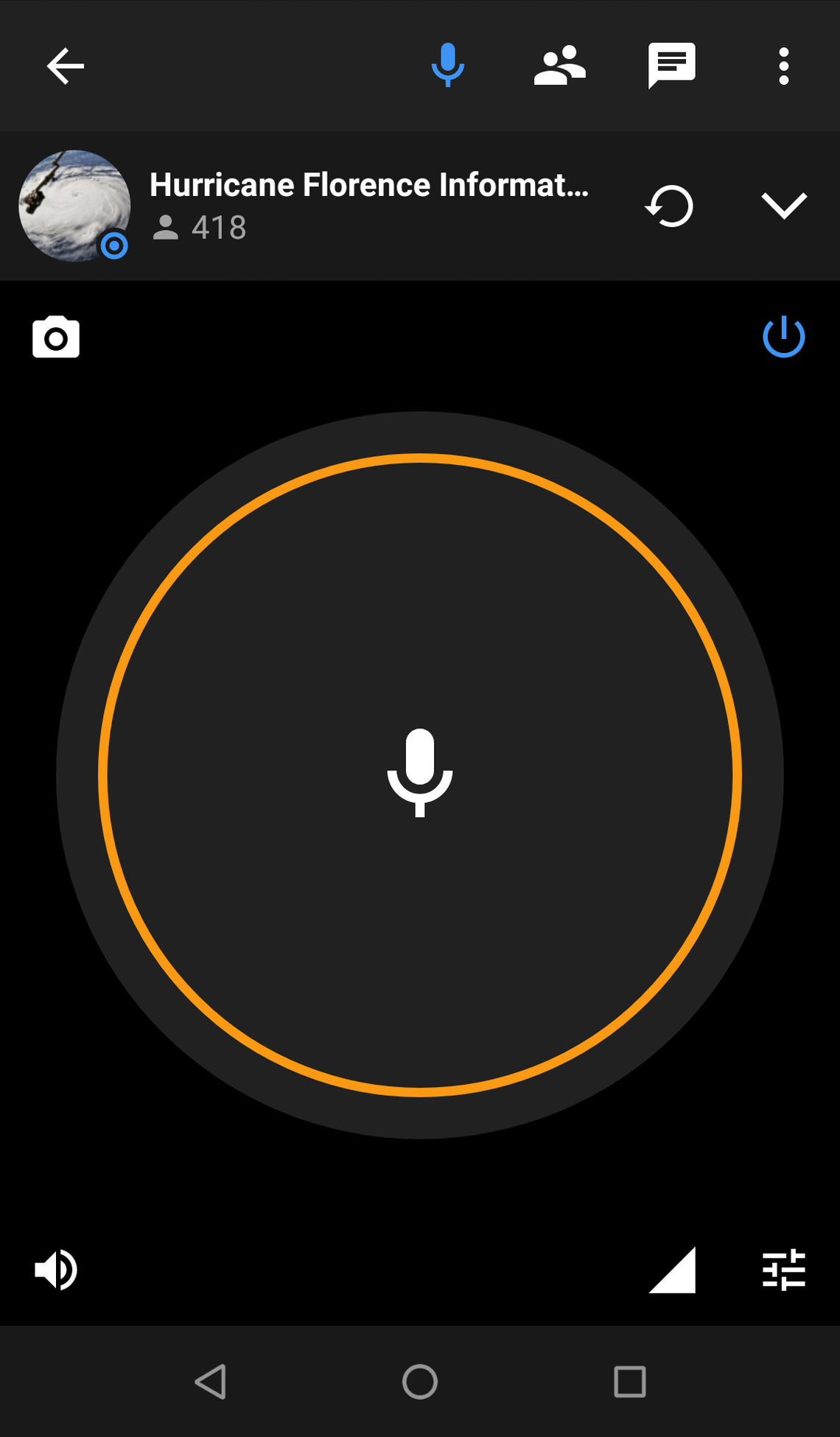Open the channel users list
This screenshot has width=840, height=1437.
[560, 65]
